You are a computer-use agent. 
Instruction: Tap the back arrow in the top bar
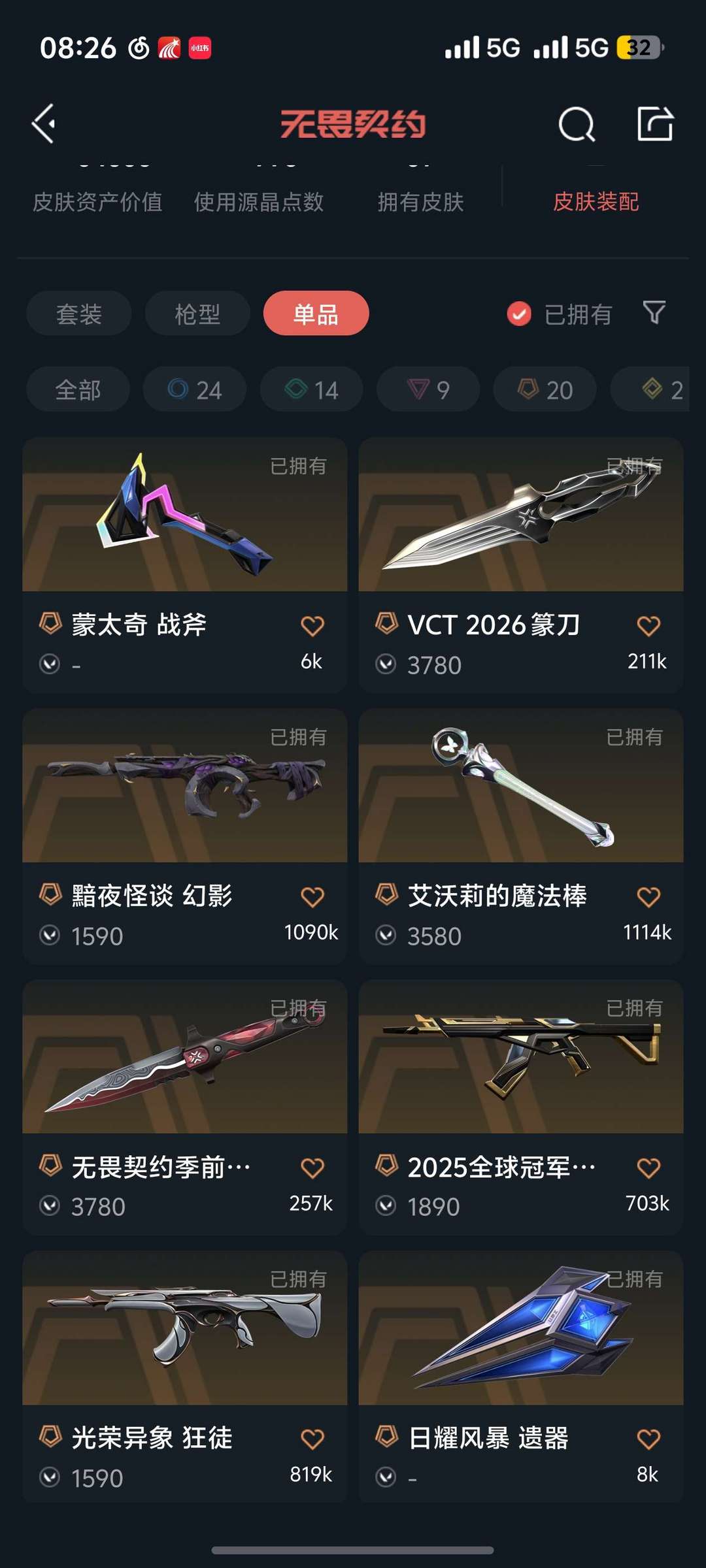click(43, 124)
